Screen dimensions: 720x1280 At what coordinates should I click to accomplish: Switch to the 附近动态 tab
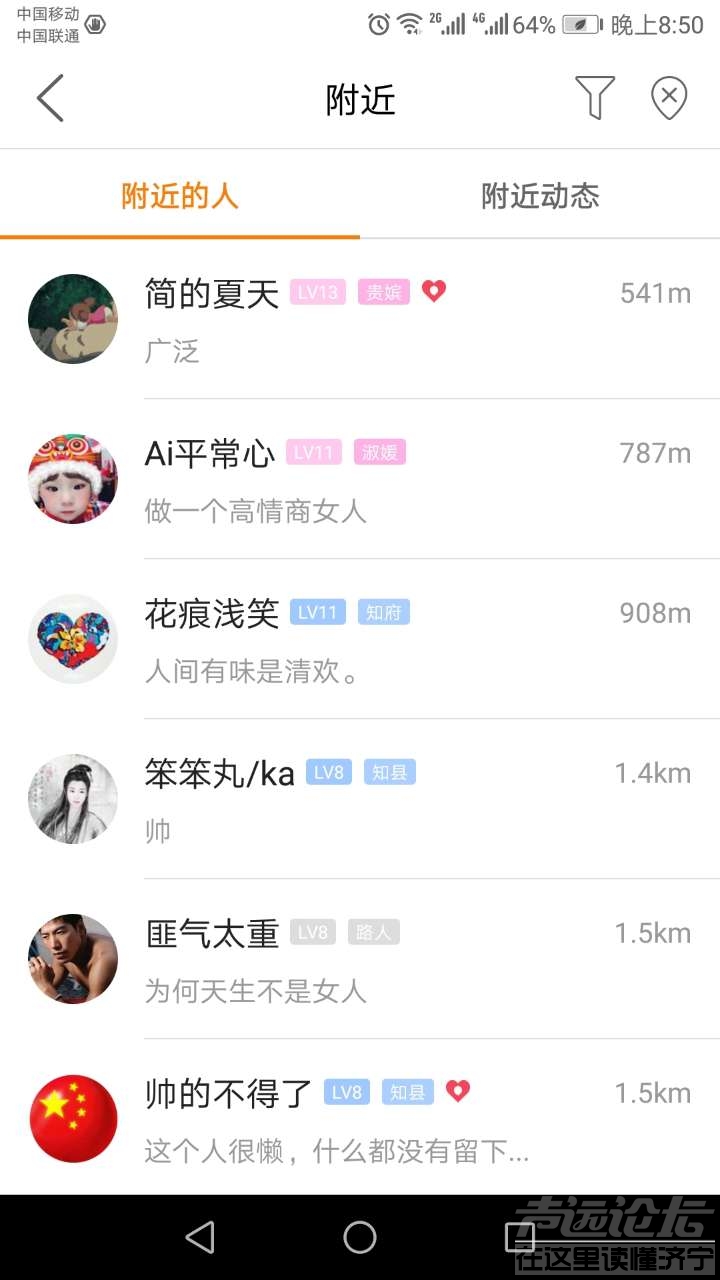tap(540, 196)
